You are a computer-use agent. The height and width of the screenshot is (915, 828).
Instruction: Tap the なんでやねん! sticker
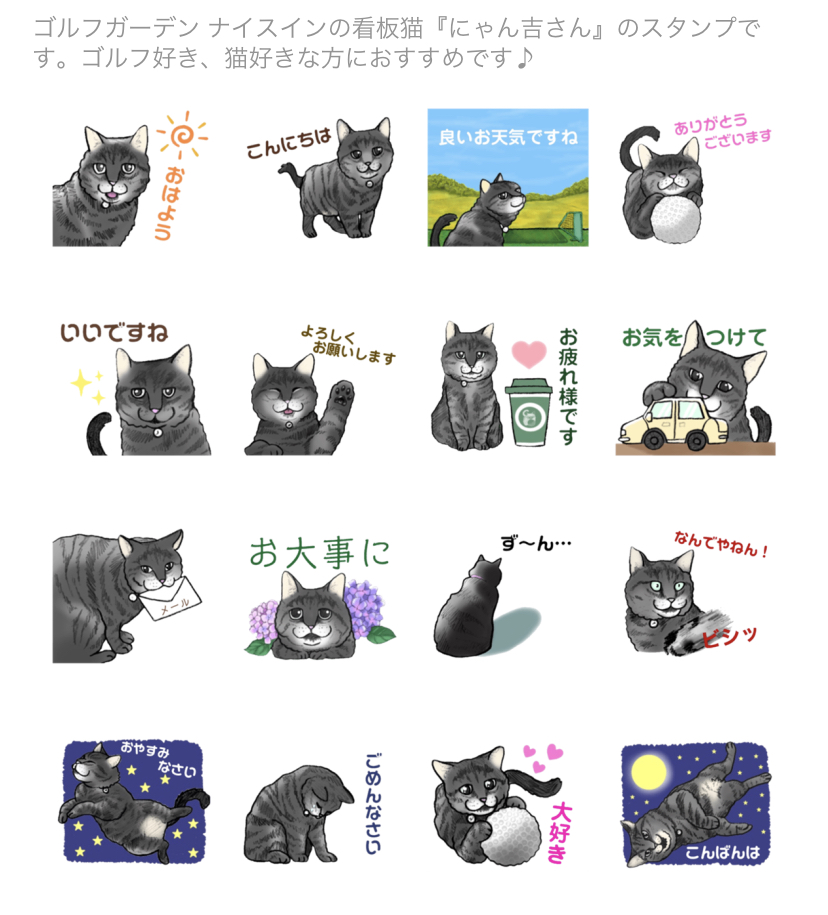[x=695, y=597]
